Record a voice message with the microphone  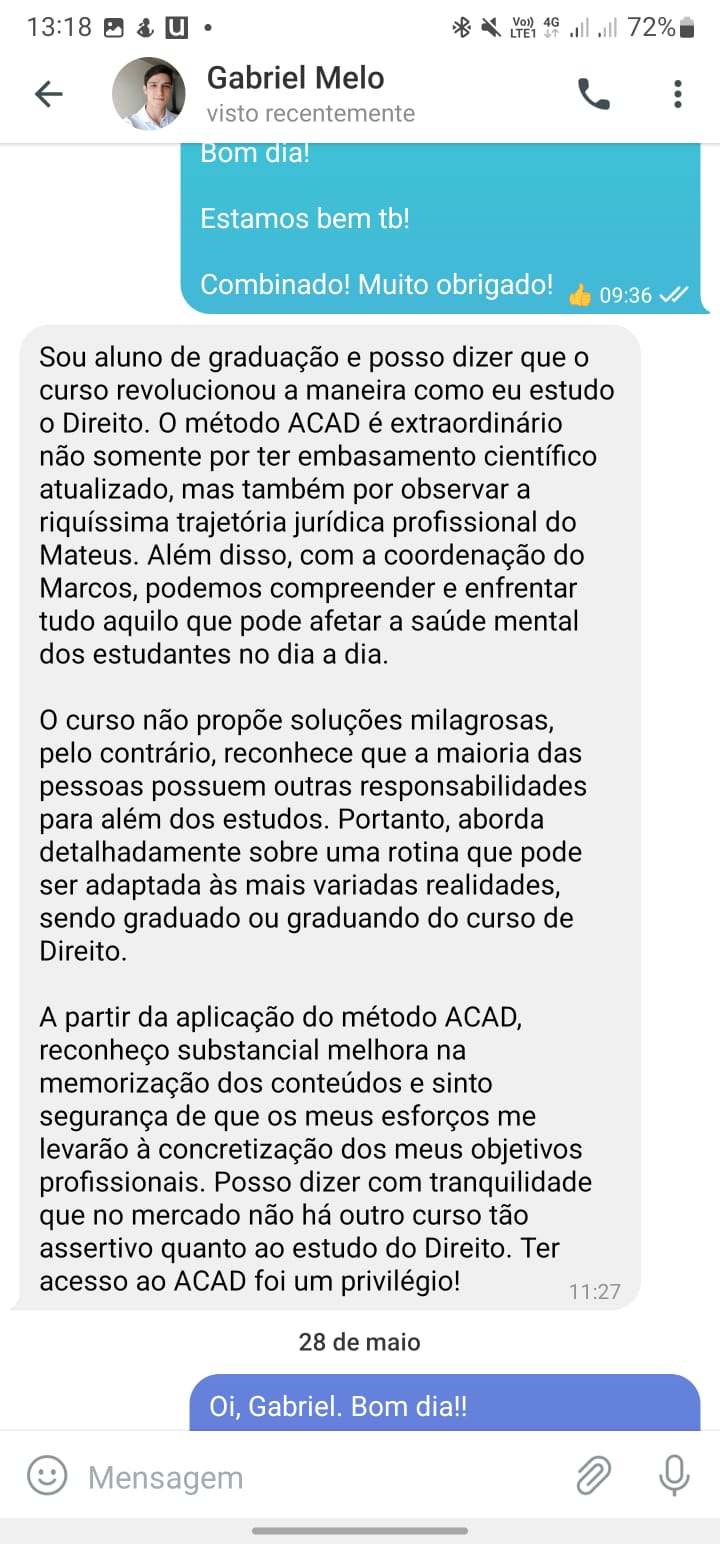tap(674, 1475)
